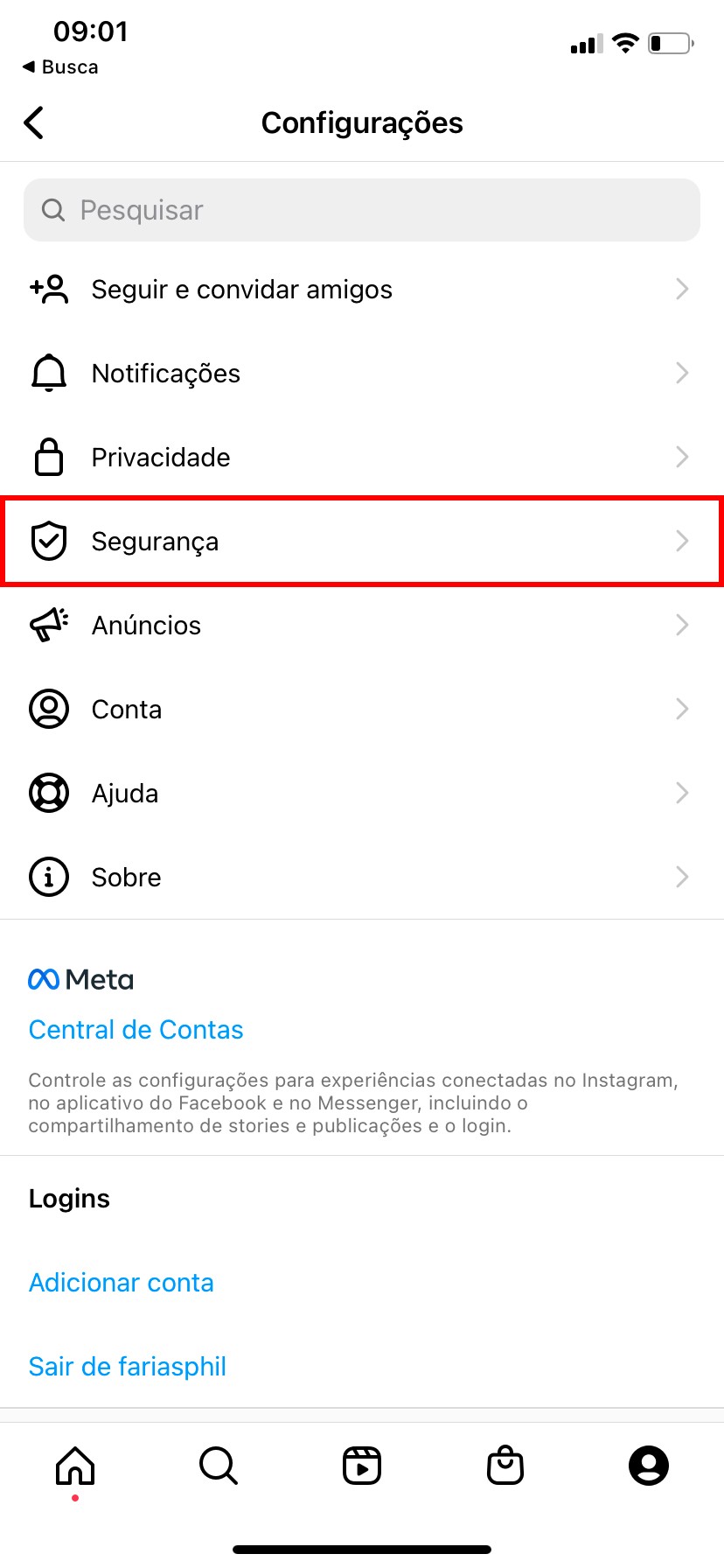
Task: Switch to the Reels tab
Action: pyautogui.click(x=362, y=1466)
